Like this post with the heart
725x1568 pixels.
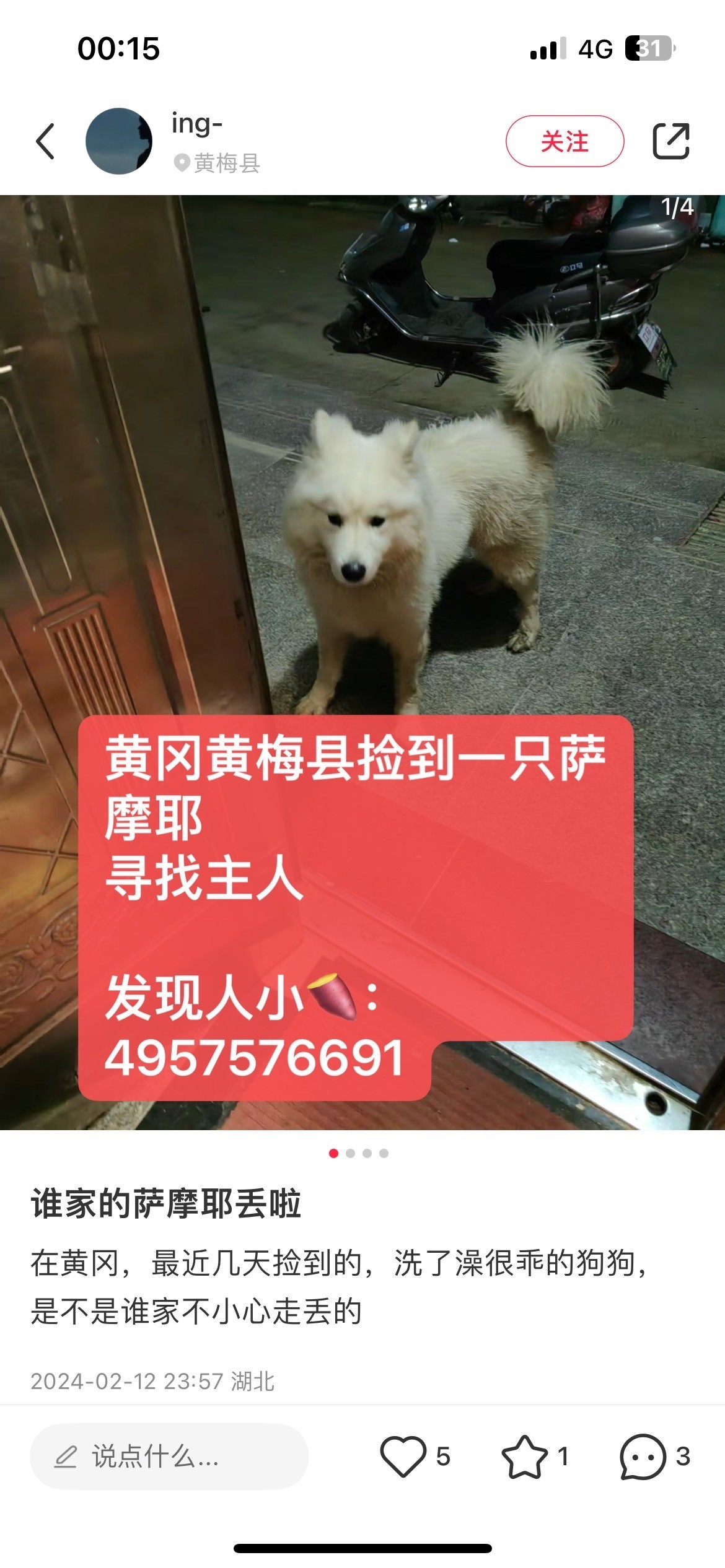click(403, 1457)
